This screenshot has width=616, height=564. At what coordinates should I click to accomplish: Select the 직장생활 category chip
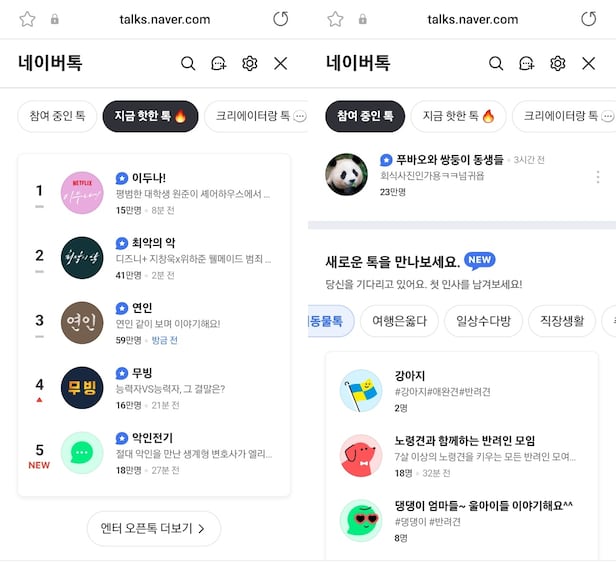(567, 321)
